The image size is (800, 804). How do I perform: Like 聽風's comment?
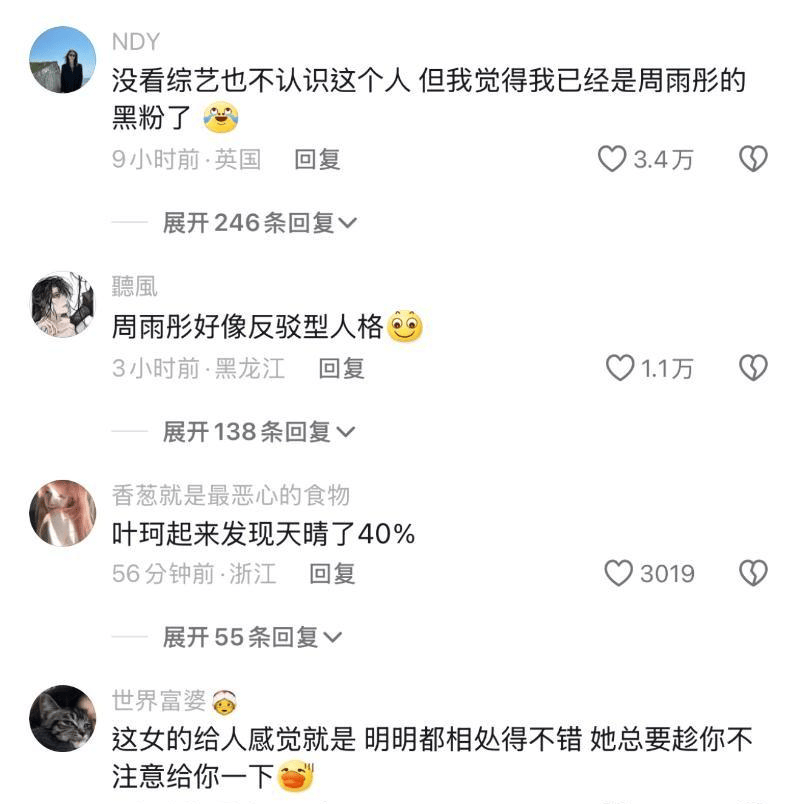coord(620,368)
